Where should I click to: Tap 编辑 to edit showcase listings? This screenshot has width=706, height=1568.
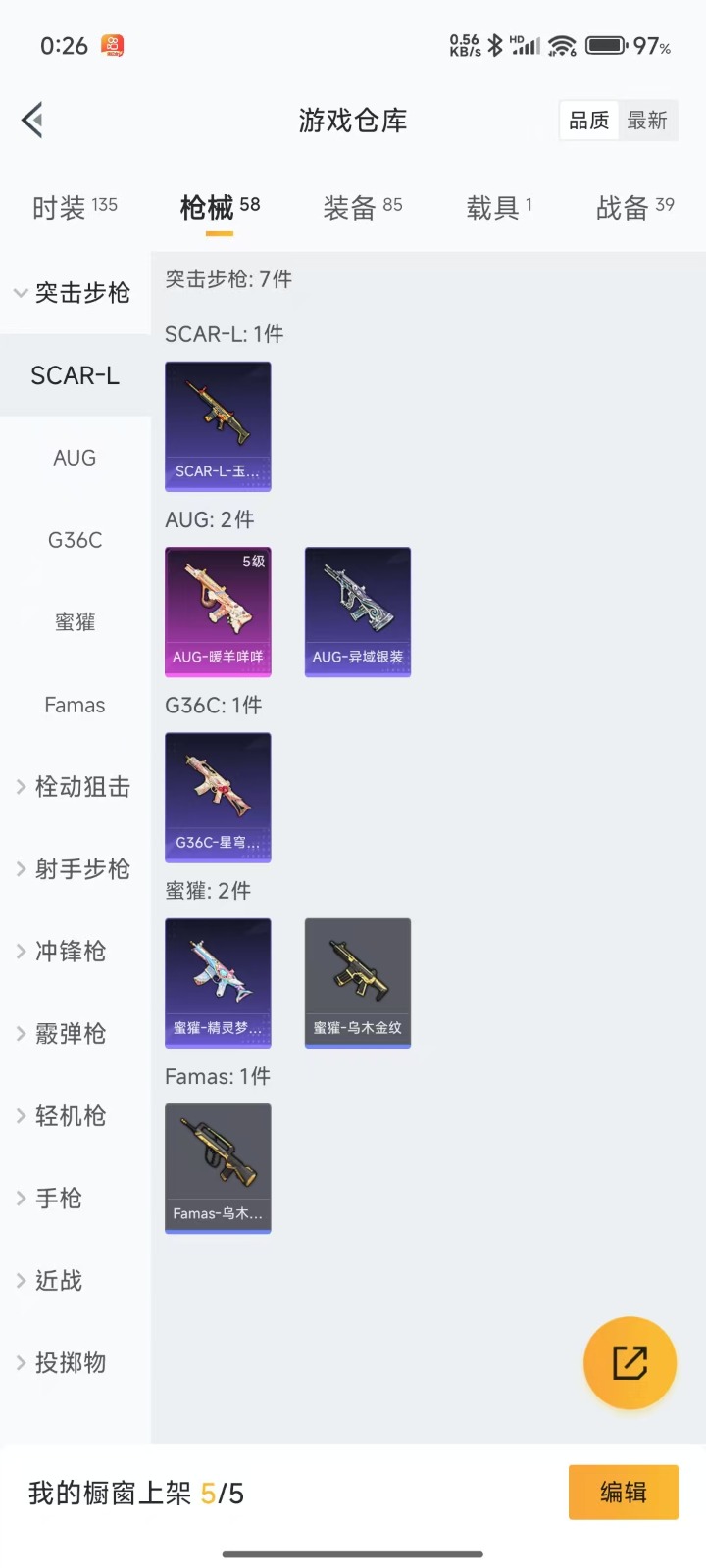(x=623, y=1493)
